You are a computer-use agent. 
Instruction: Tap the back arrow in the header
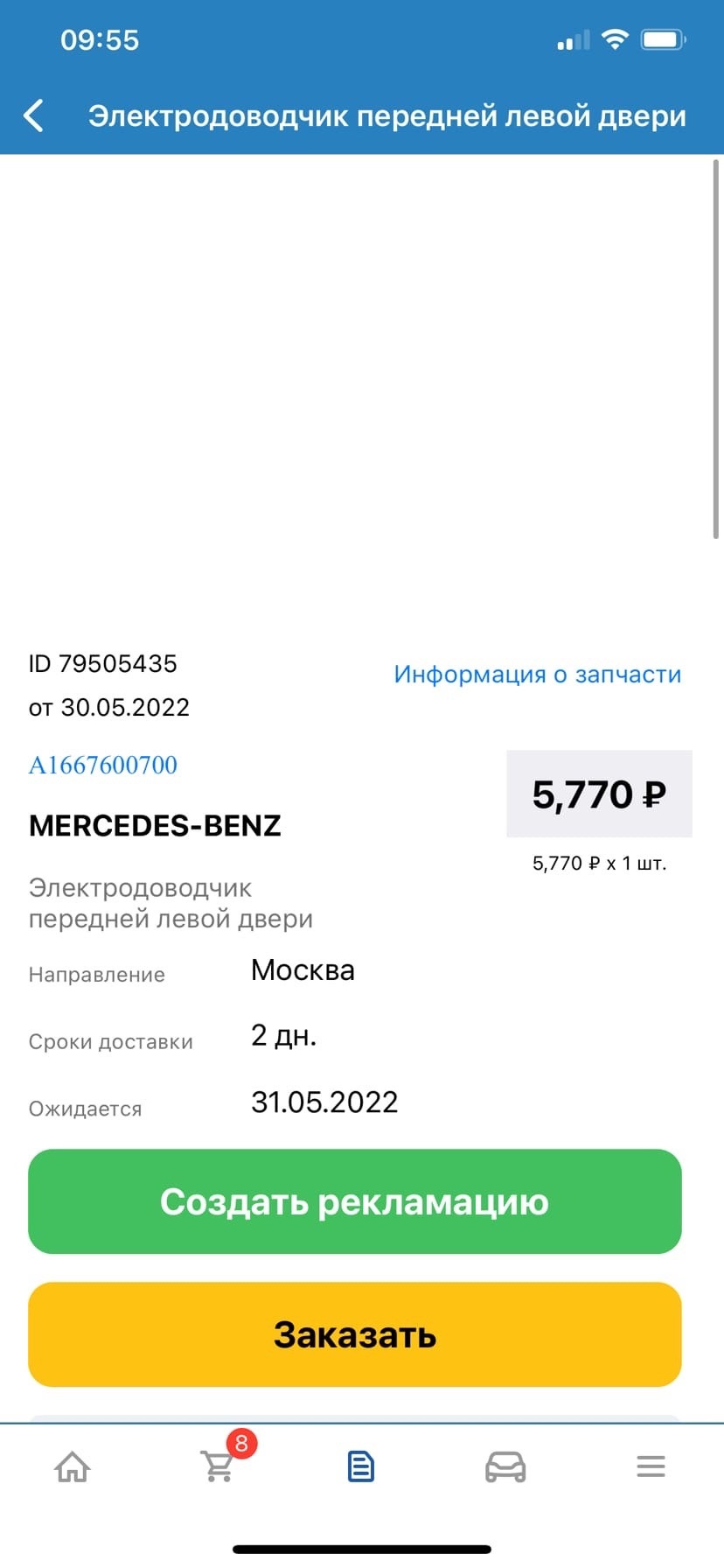tap(33, 115)
